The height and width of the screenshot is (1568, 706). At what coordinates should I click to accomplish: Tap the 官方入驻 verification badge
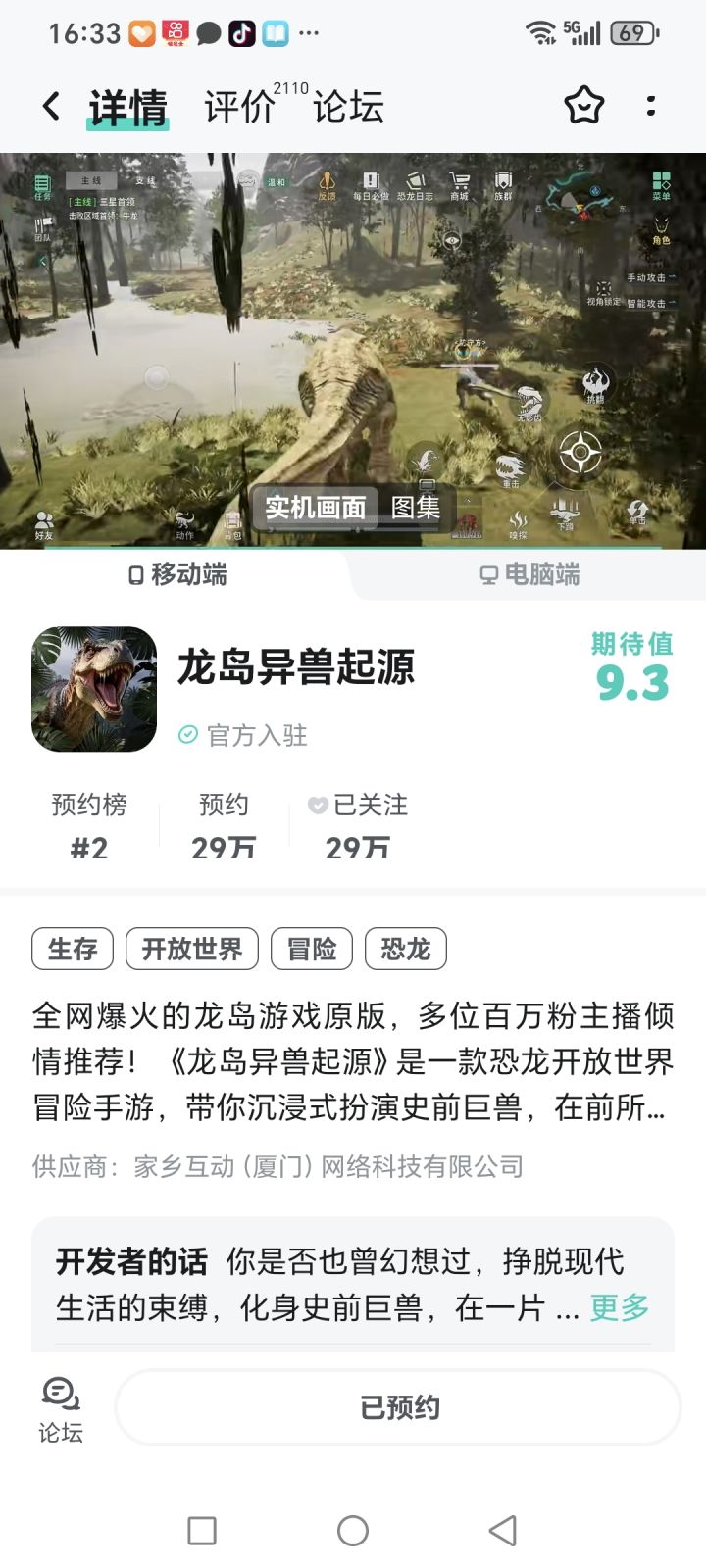tap(244, 737)
